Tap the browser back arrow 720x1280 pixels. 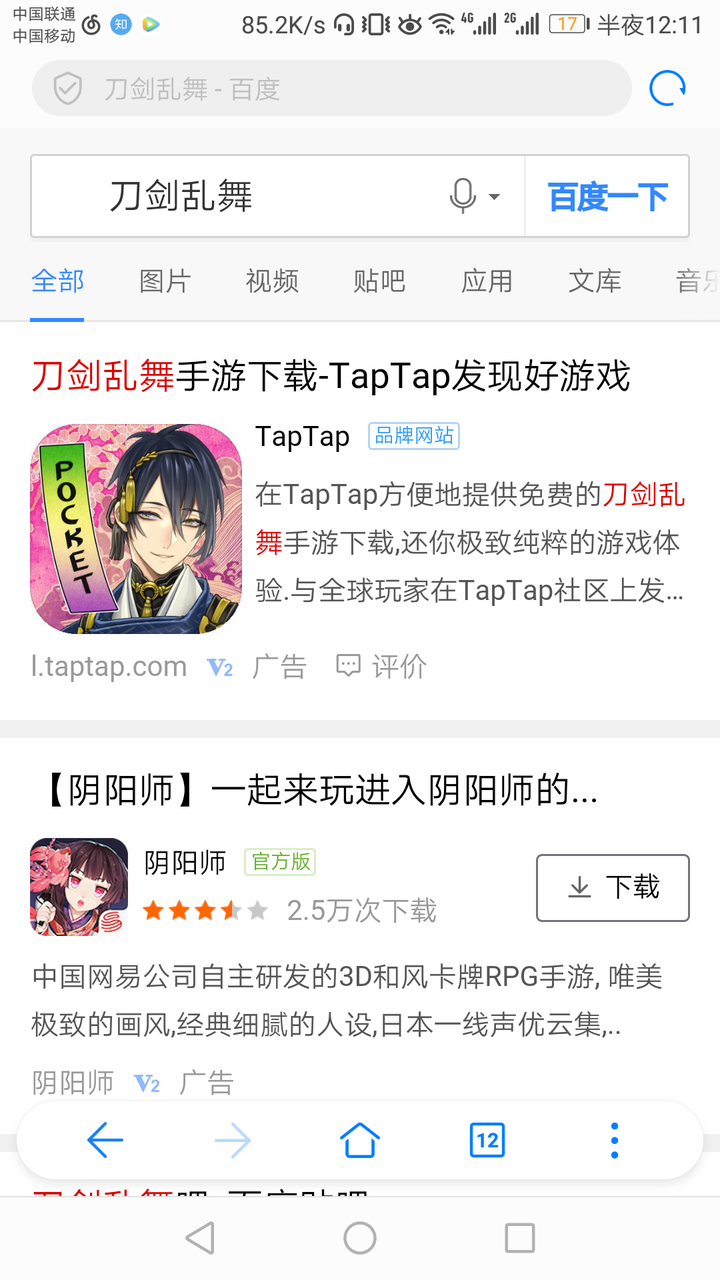pyautogui.click(x=104, y=1139)
